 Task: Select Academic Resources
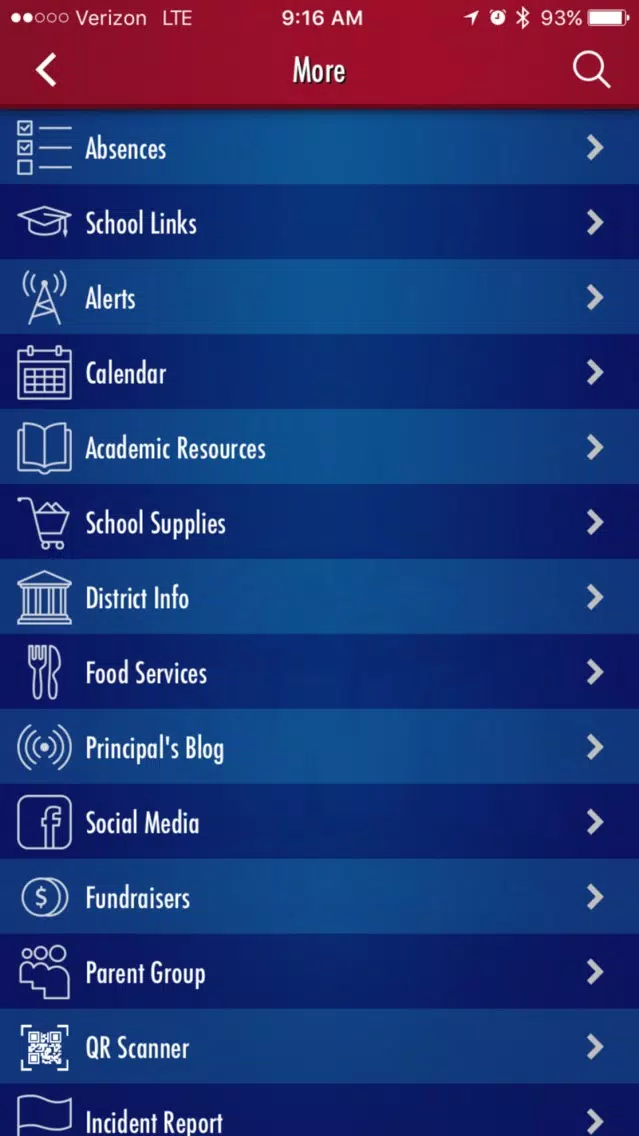tap(320, 447)
